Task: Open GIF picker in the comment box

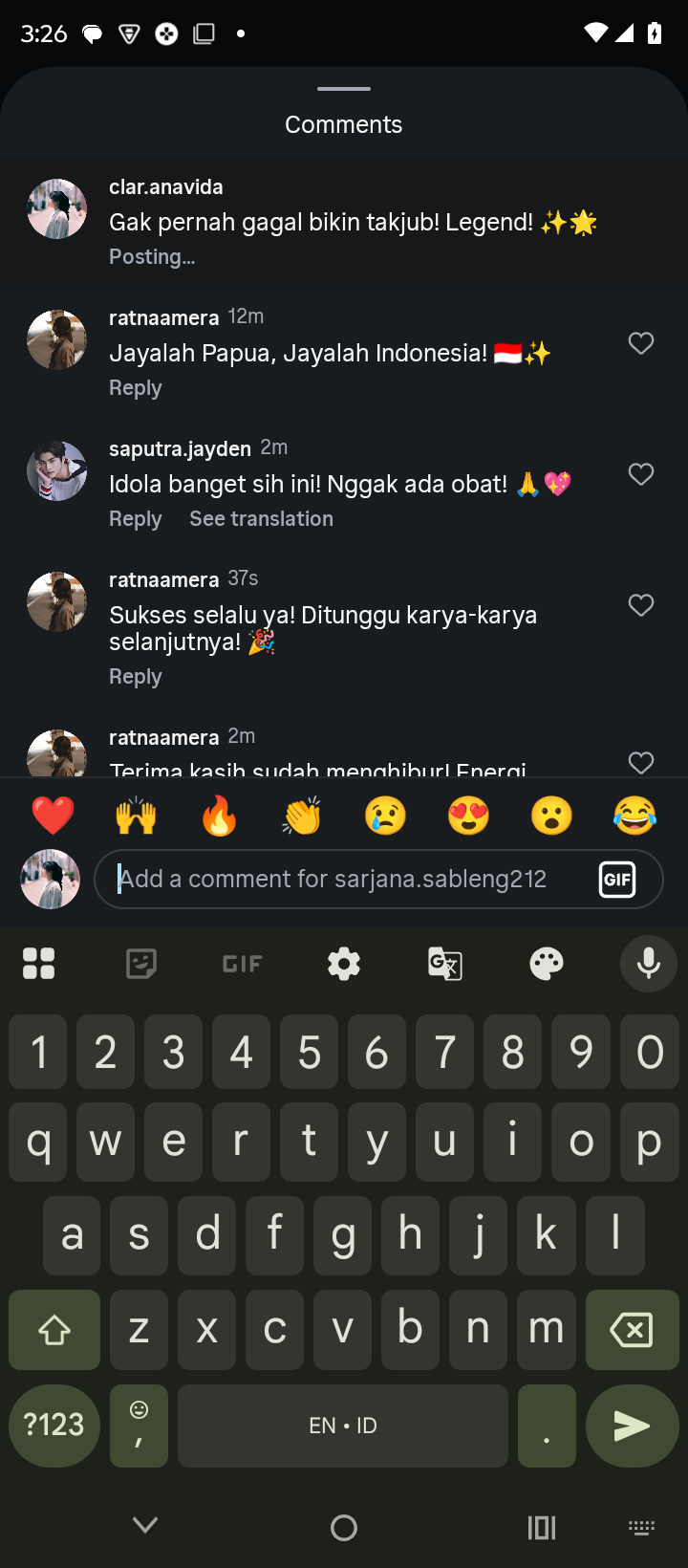Action: (617, 879)
